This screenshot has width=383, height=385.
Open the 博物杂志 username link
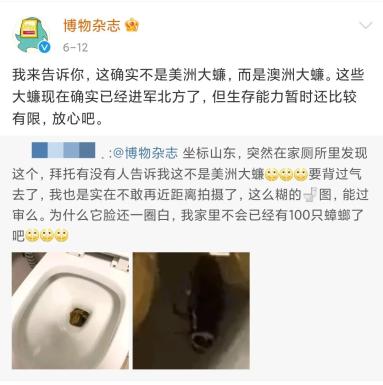coord(92,25)
